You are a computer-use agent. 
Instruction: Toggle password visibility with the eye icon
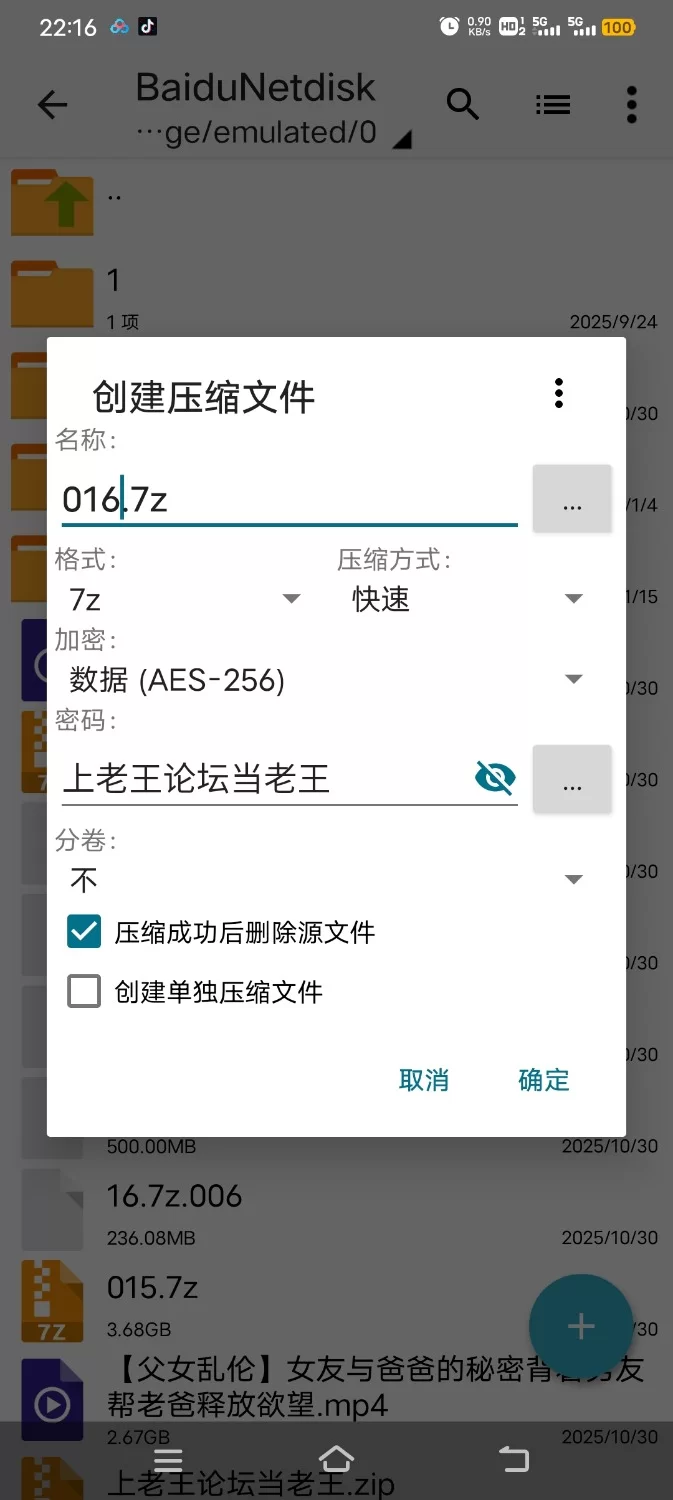coord(495,778)
